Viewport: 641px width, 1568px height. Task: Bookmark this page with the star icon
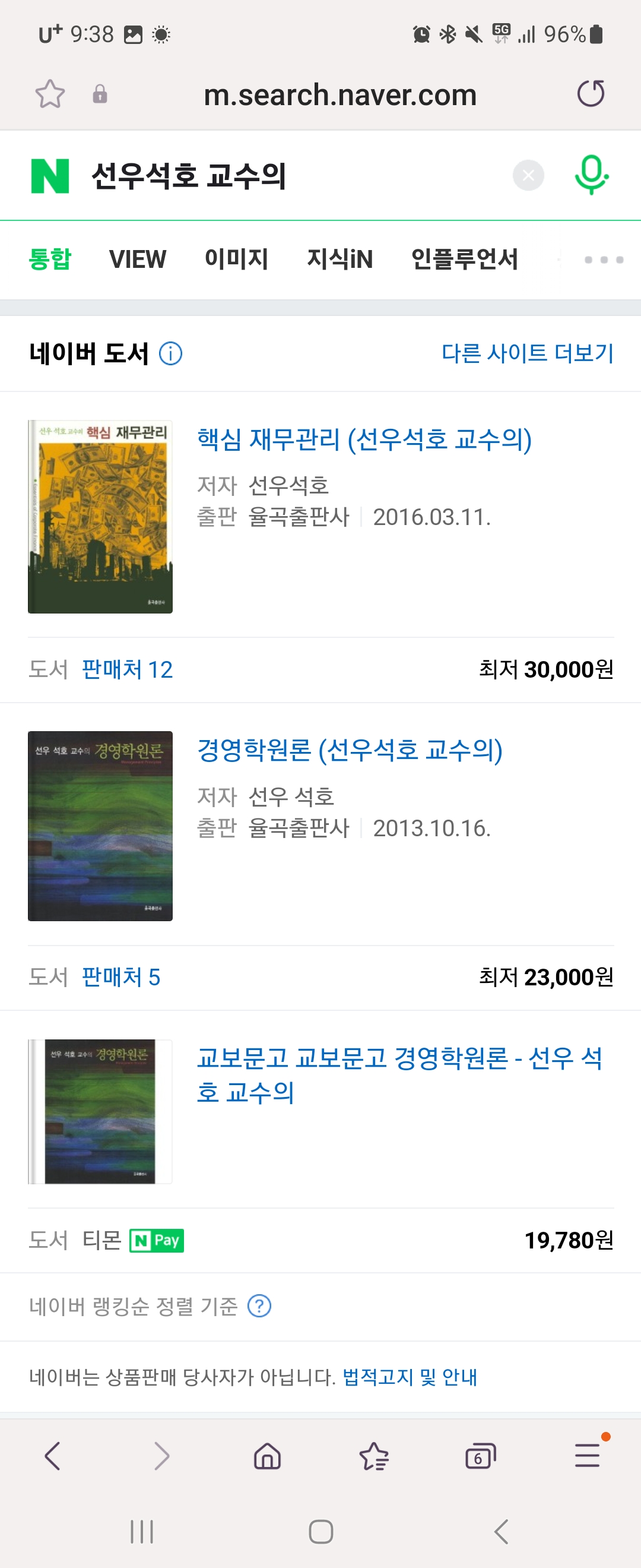click(x=50, y=94)
